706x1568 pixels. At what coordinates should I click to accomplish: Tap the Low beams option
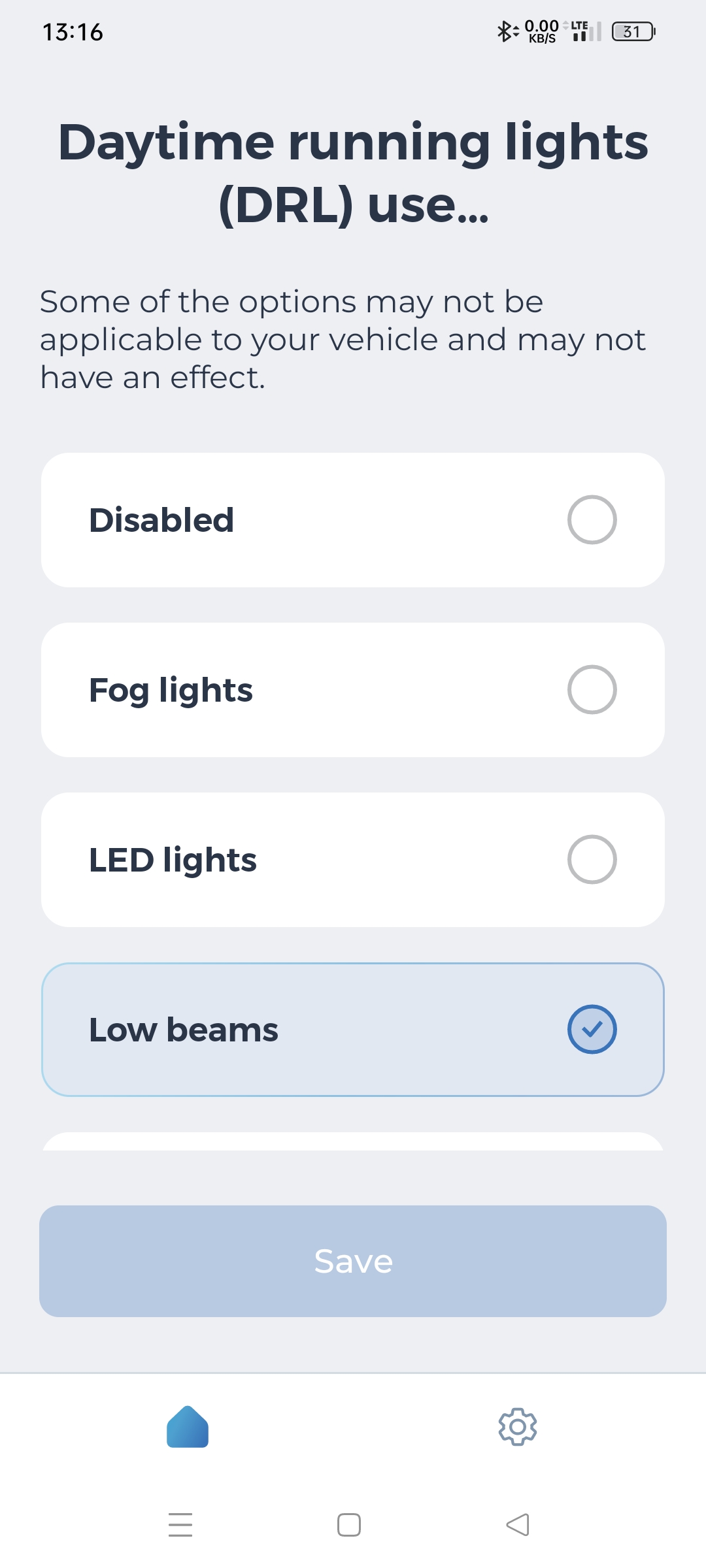tap(353, 1030)
